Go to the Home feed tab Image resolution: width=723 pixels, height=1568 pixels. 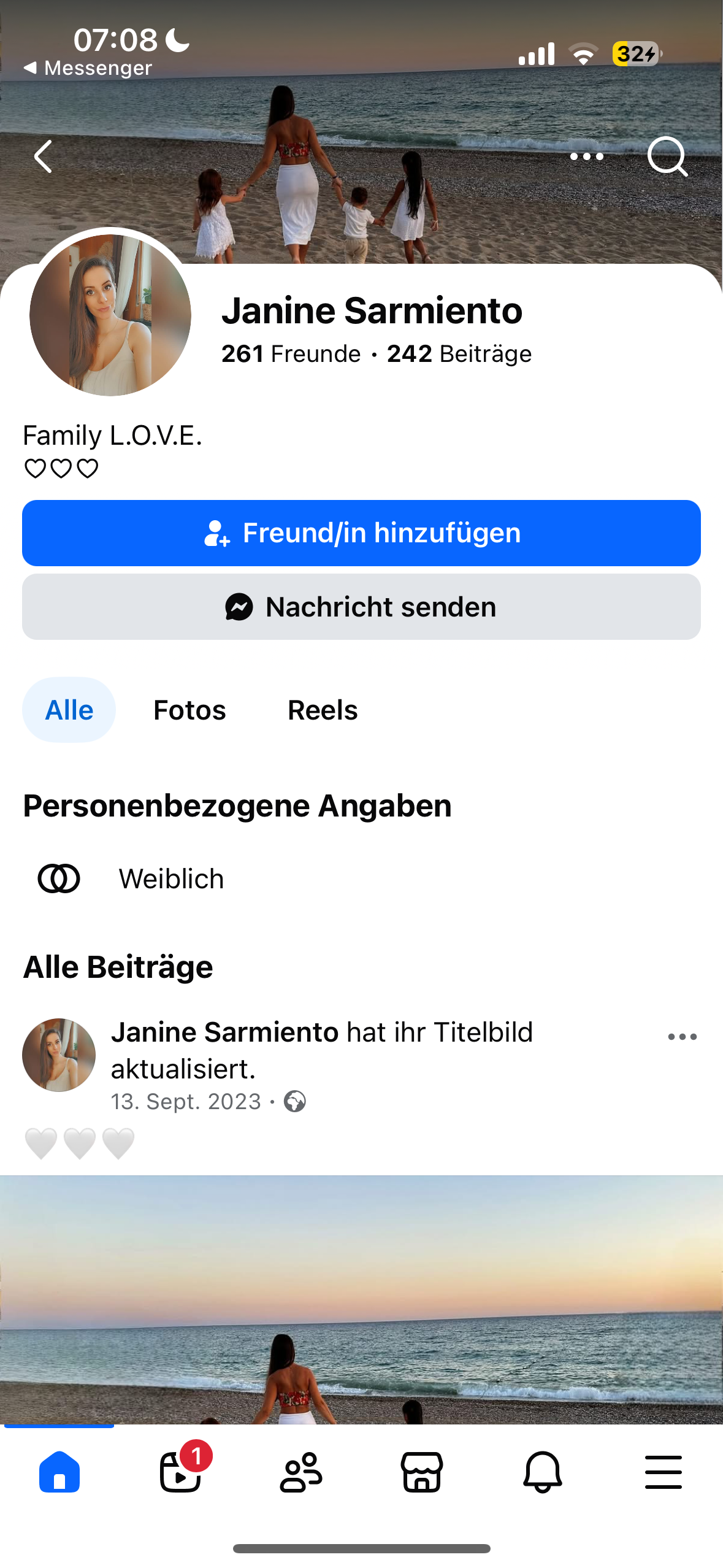tap(59, 1471)
